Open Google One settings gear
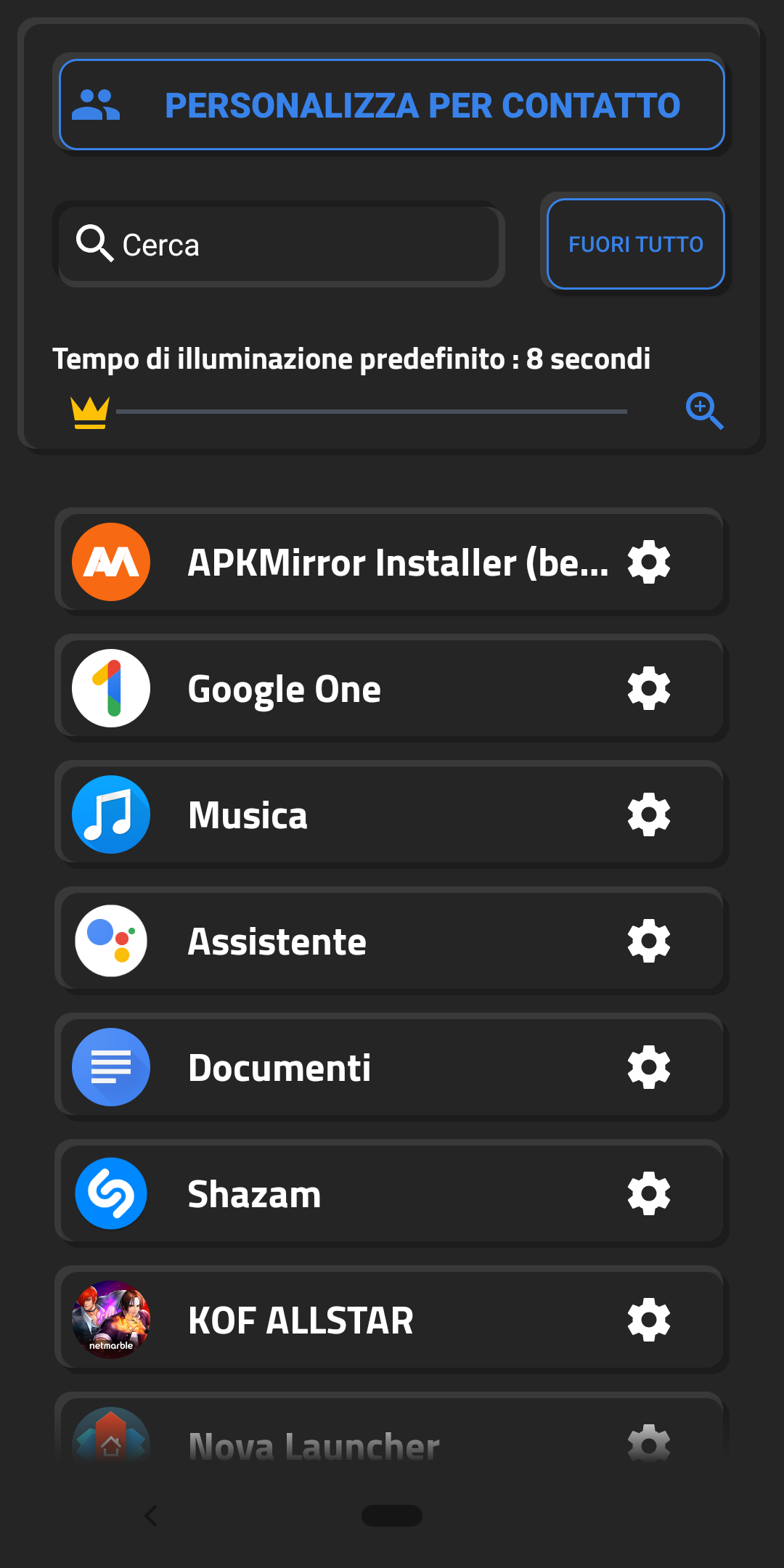This screenshot has height=1568, width=784. point(649,688)
